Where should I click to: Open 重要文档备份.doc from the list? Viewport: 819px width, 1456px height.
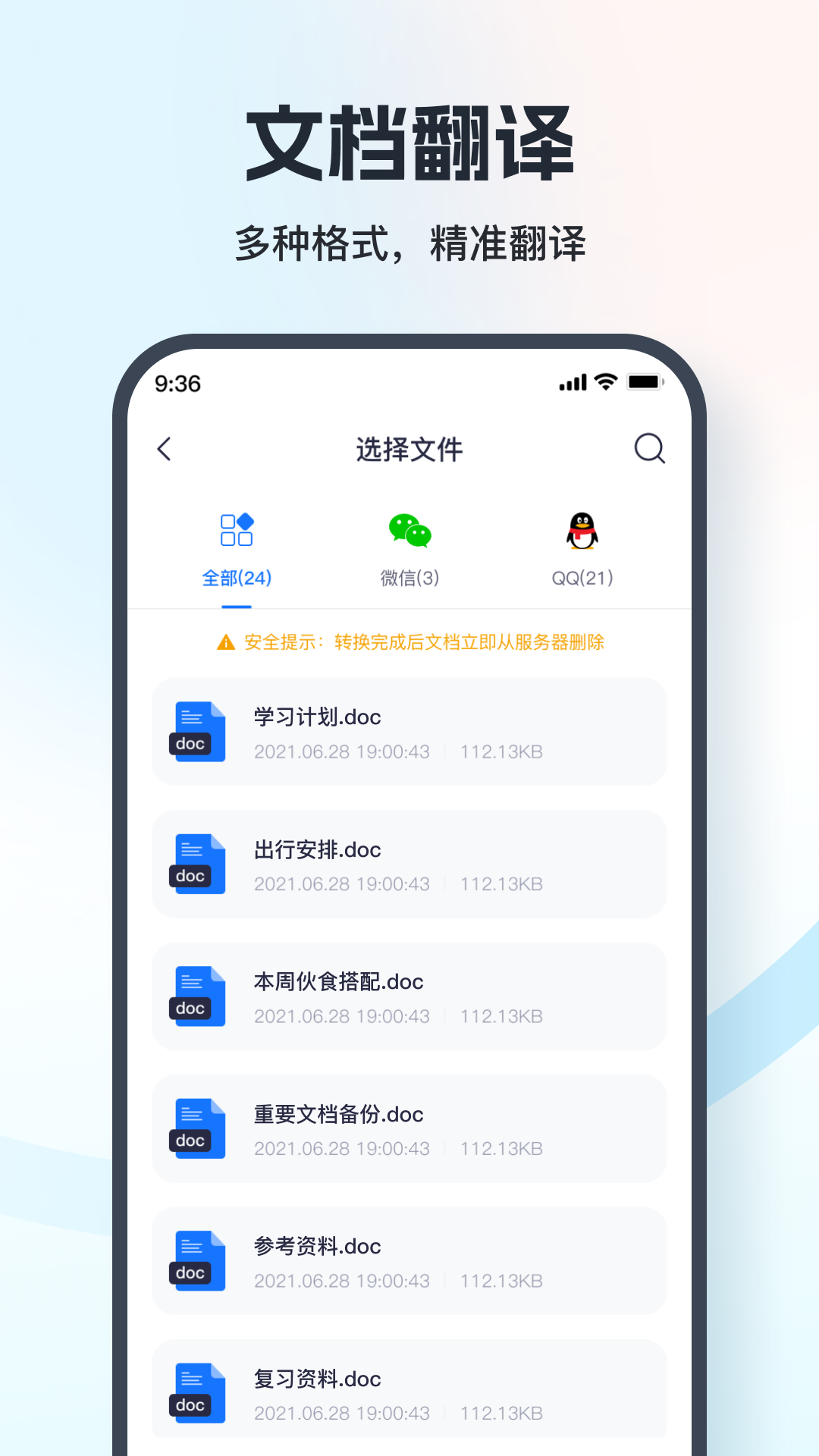point(409,1128)
